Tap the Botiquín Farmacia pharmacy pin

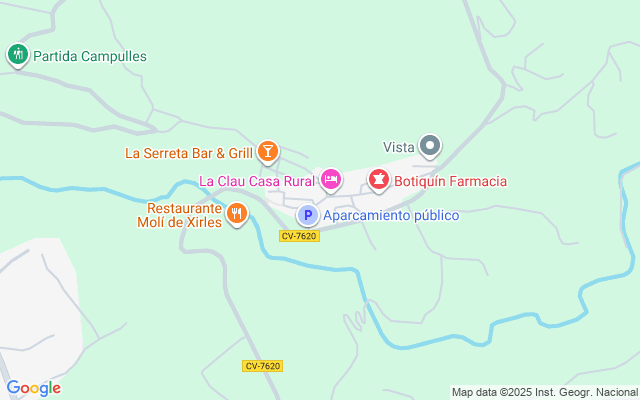click(x=379, y=179)
